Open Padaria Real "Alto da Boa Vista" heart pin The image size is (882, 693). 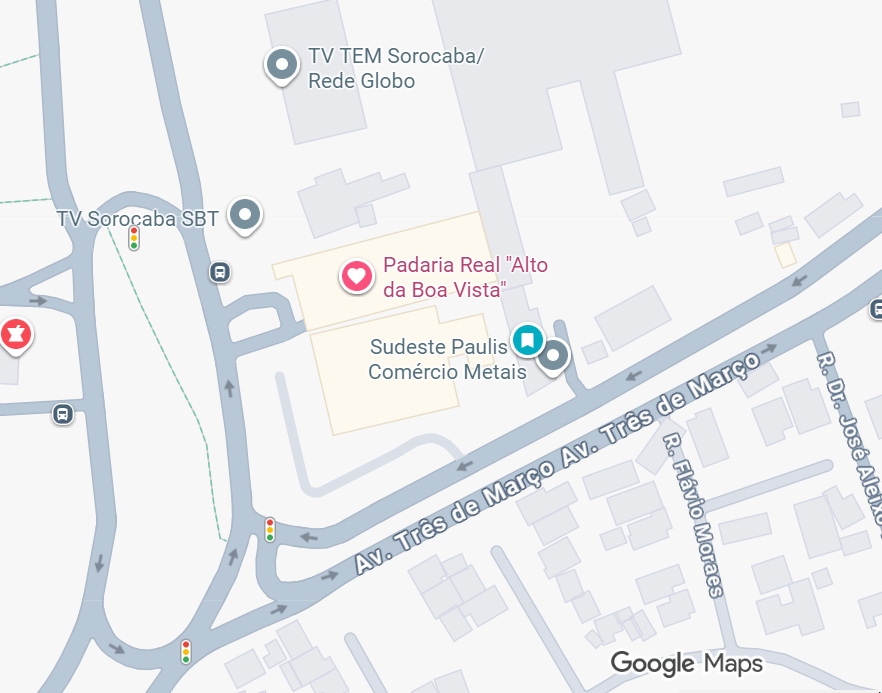[x=356, y=275]
